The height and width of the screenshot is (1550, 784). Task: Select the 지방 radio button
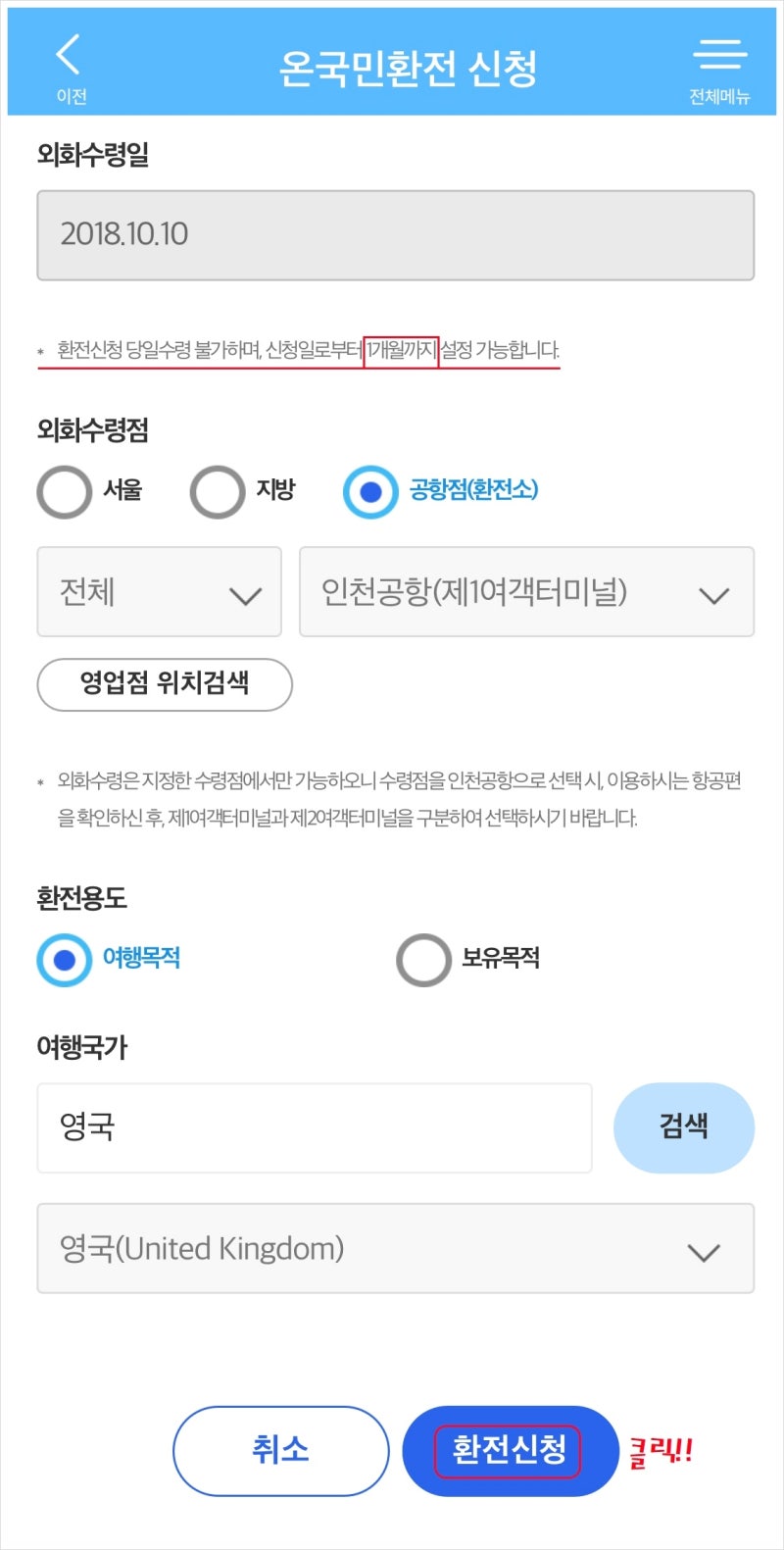point(218,491)
